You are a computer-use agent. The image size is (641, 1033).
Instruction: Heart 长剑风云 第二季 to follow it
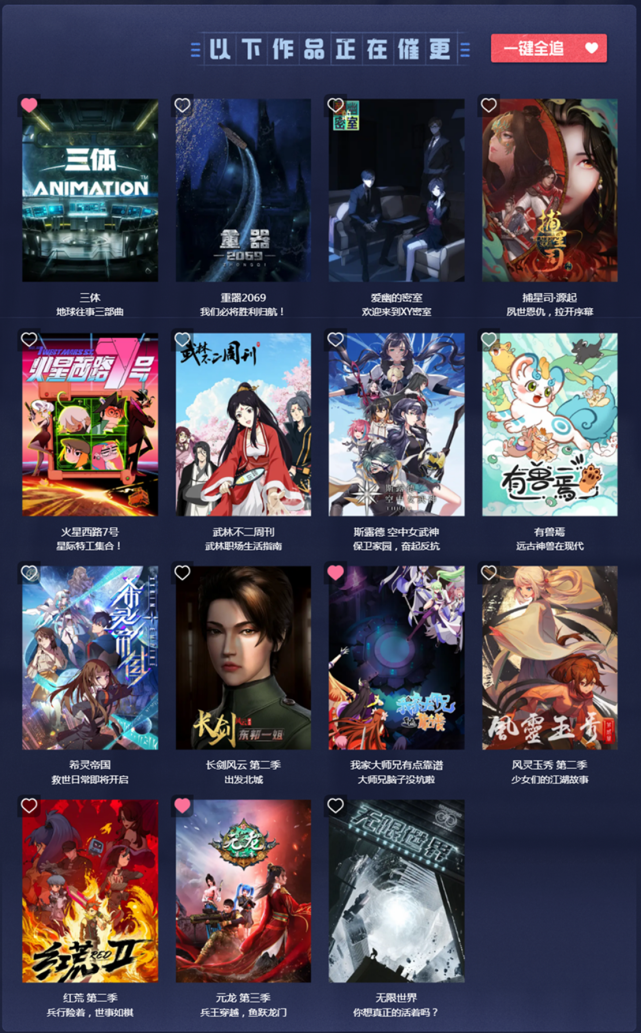[183, 572]
